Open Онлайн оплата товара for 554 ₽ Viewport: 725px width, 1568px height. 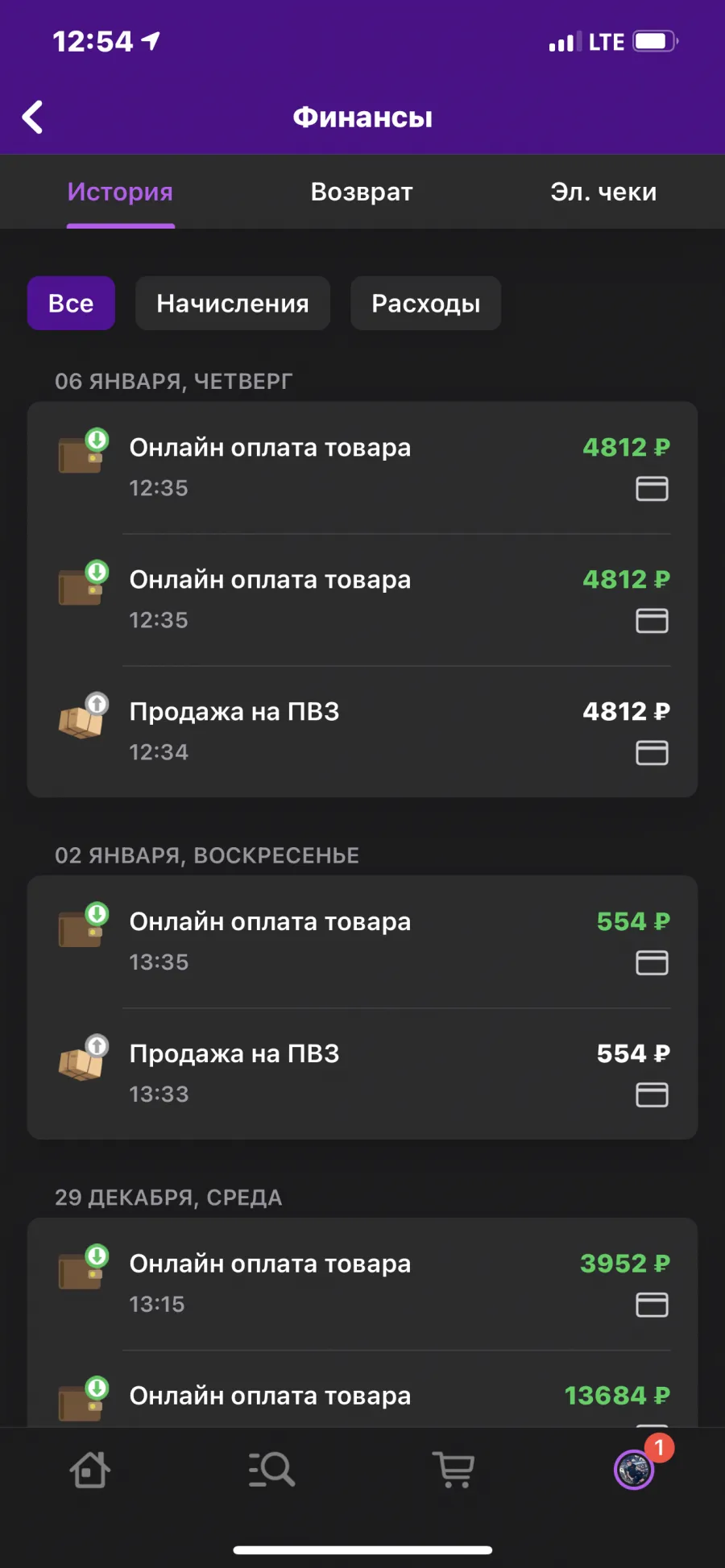pos(362,941)
